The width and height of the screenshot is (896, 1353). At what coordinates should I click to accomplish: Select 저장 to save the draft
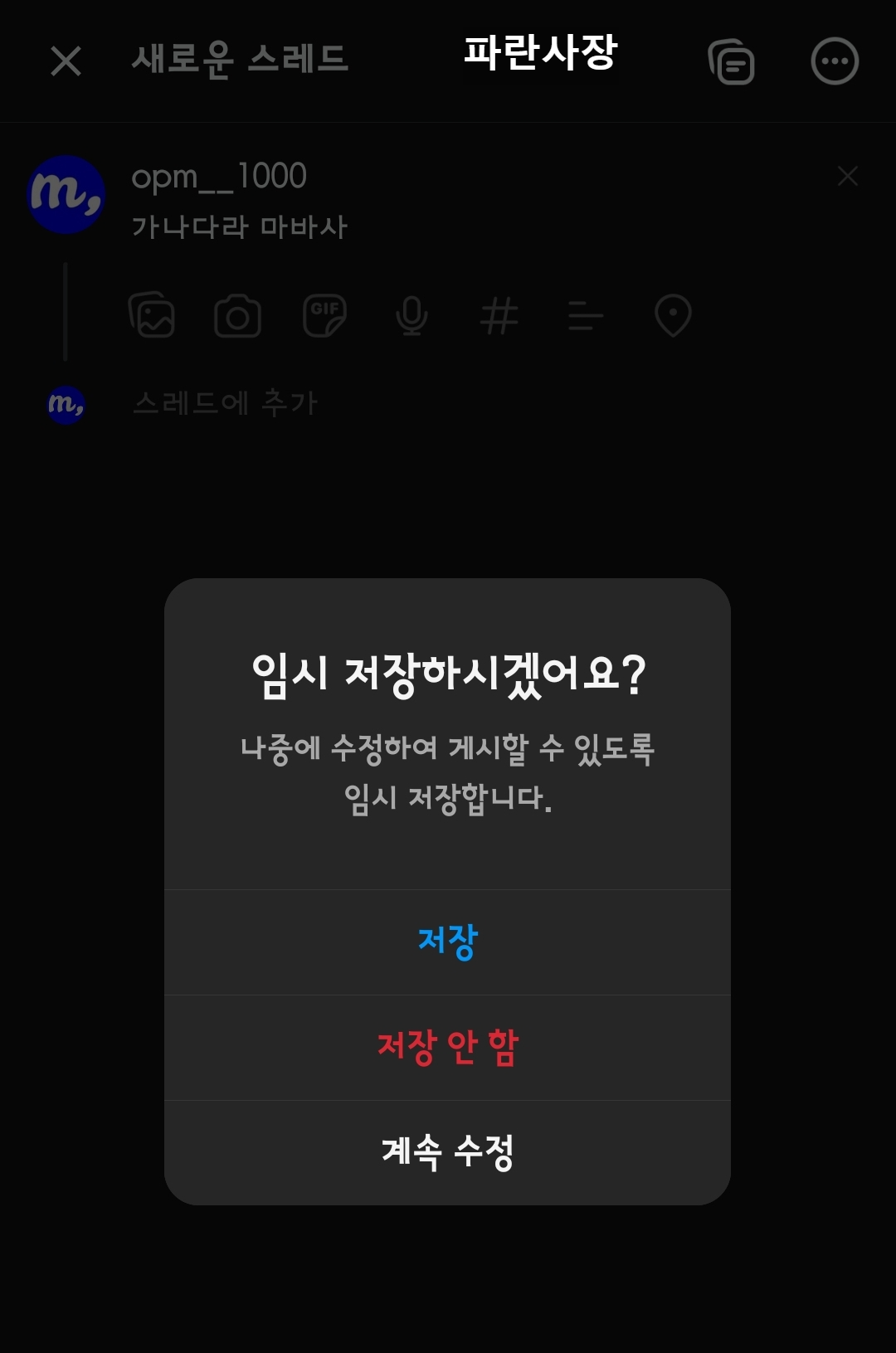[447, 940]
